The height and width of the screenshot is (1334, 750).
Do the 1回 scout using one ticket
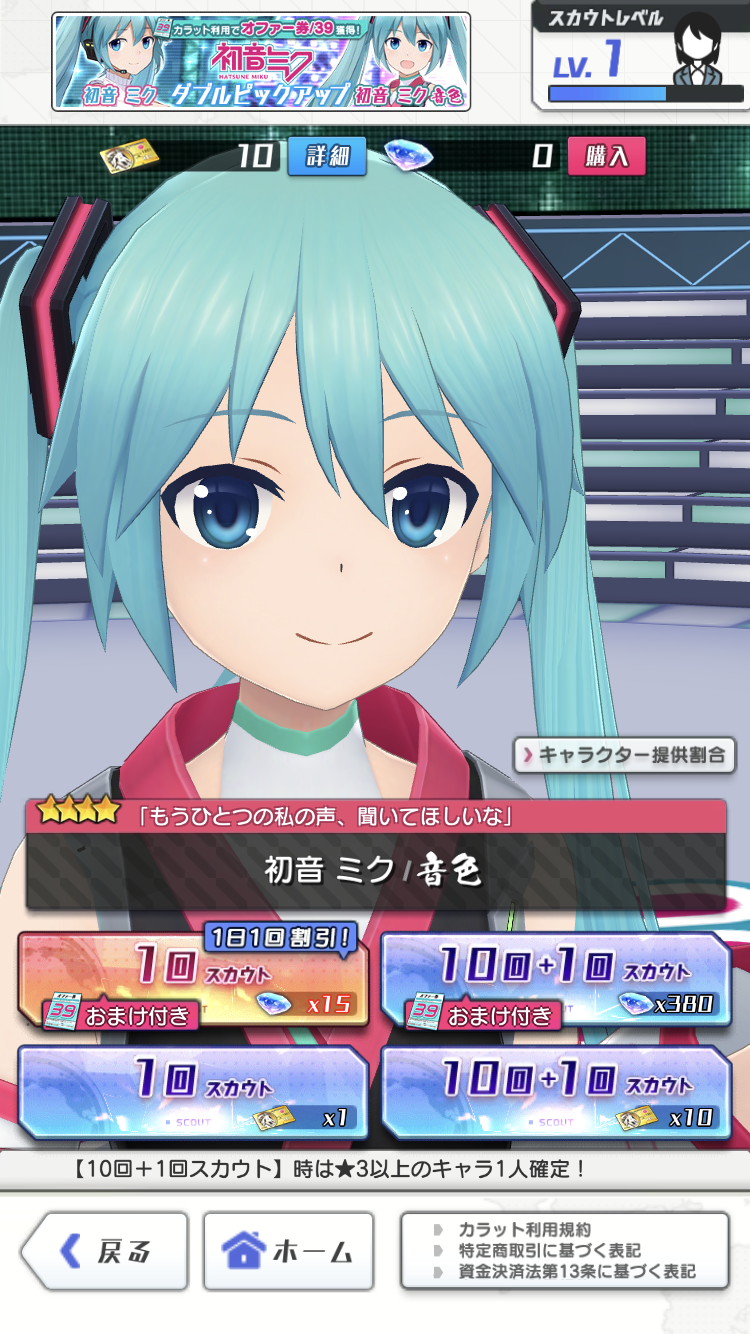tap(193, 1092)
